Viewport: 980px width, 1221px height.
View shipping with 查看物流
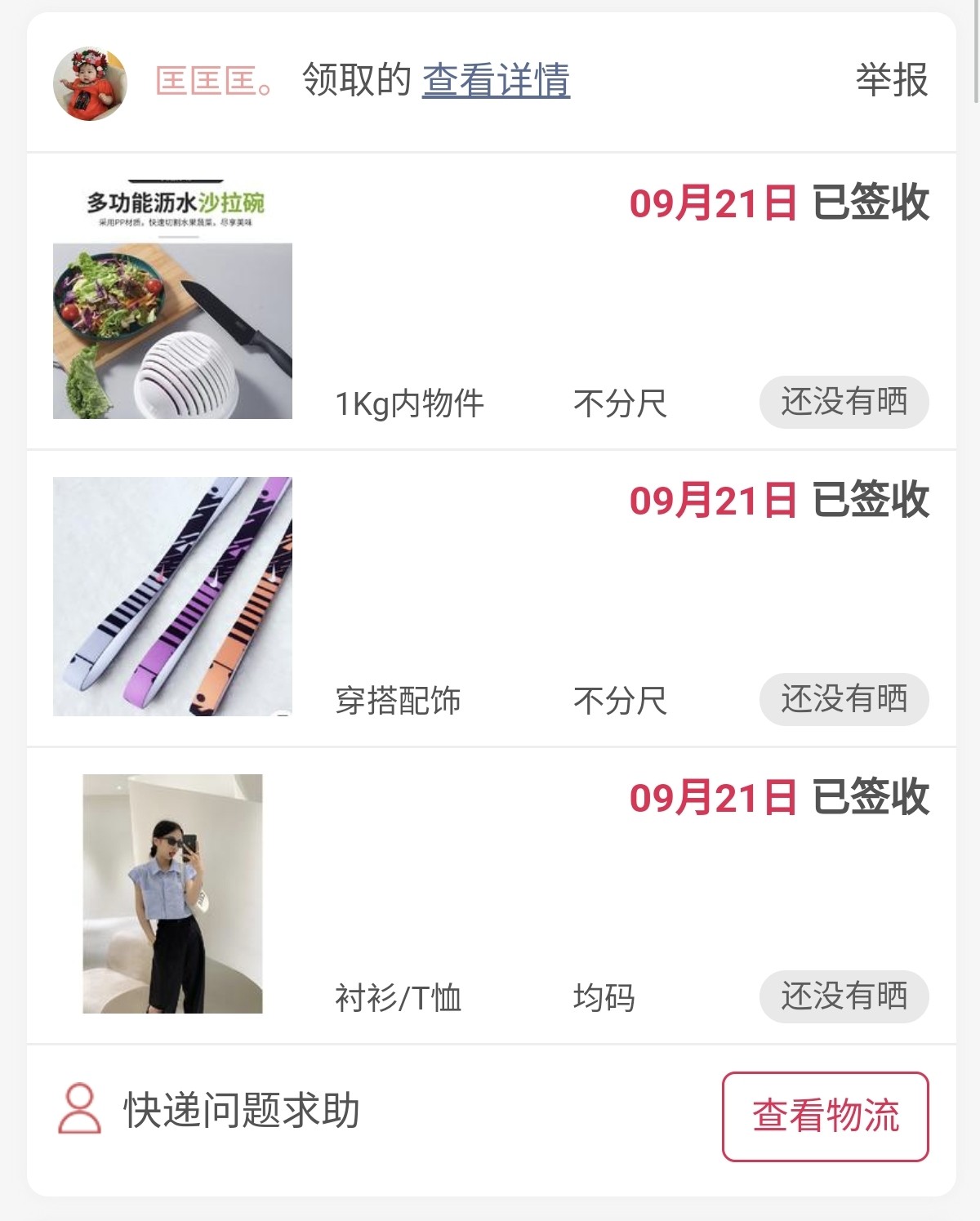pyautogui.click(x=825, y=1116)
